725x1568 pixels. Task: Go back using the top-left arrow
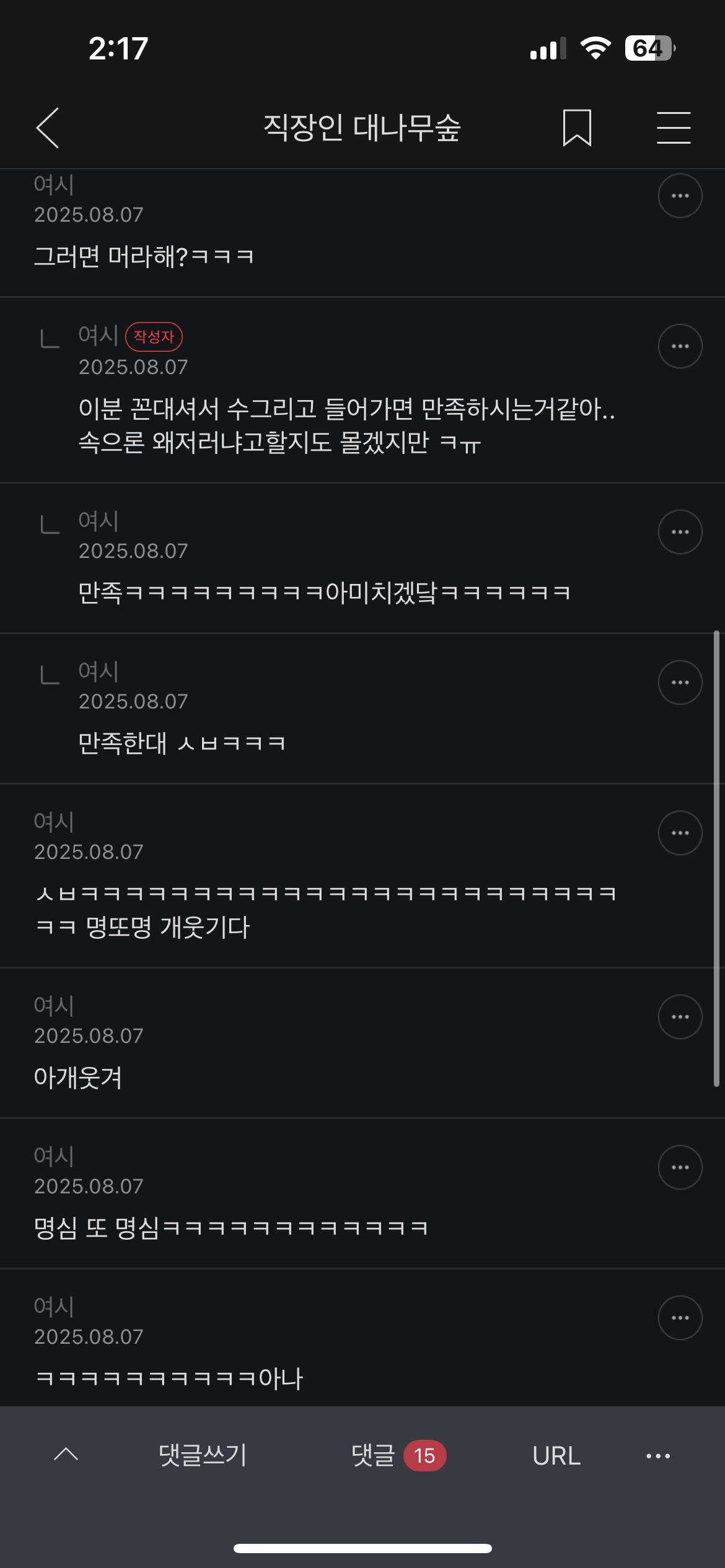coord(48,128)
